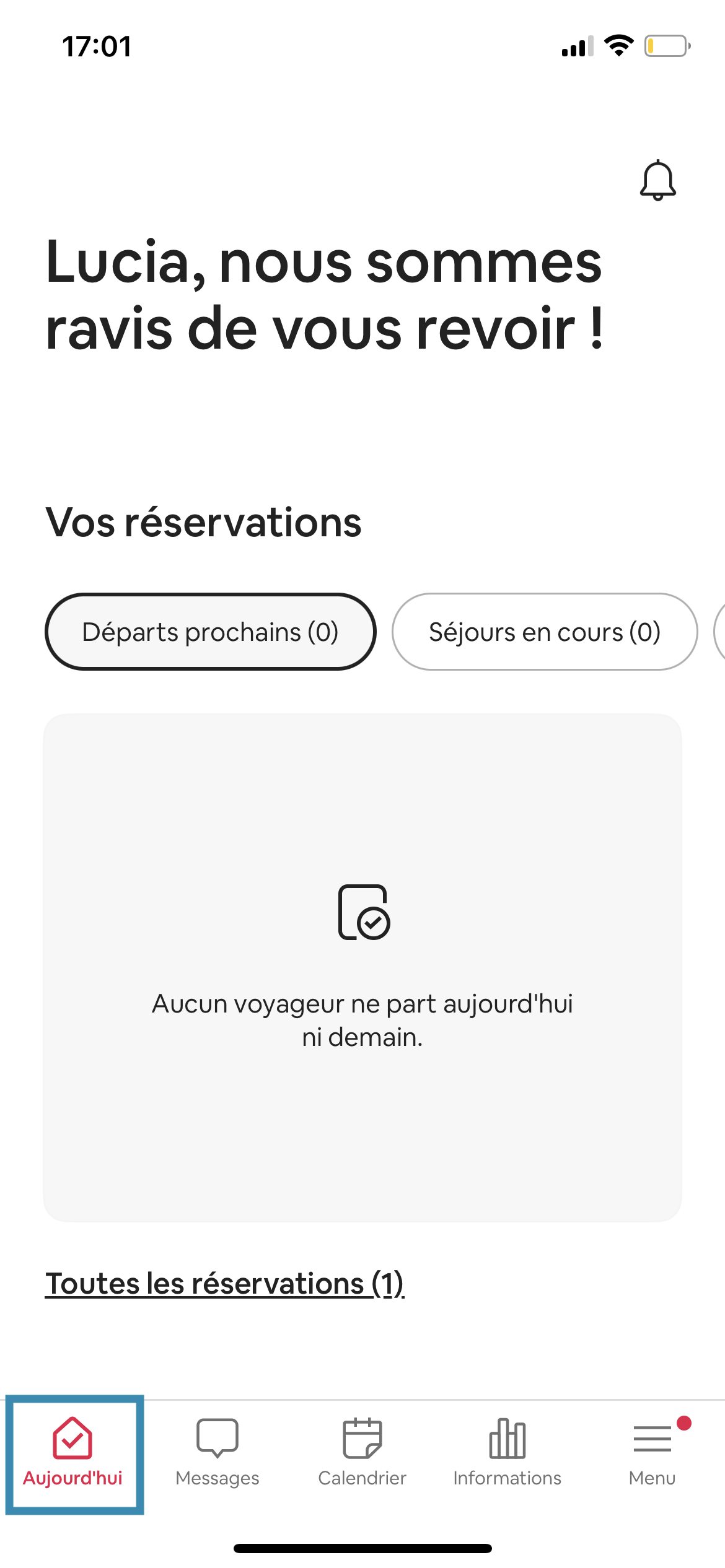
Task: Open the Menu tab
Action: [652, 1453]
